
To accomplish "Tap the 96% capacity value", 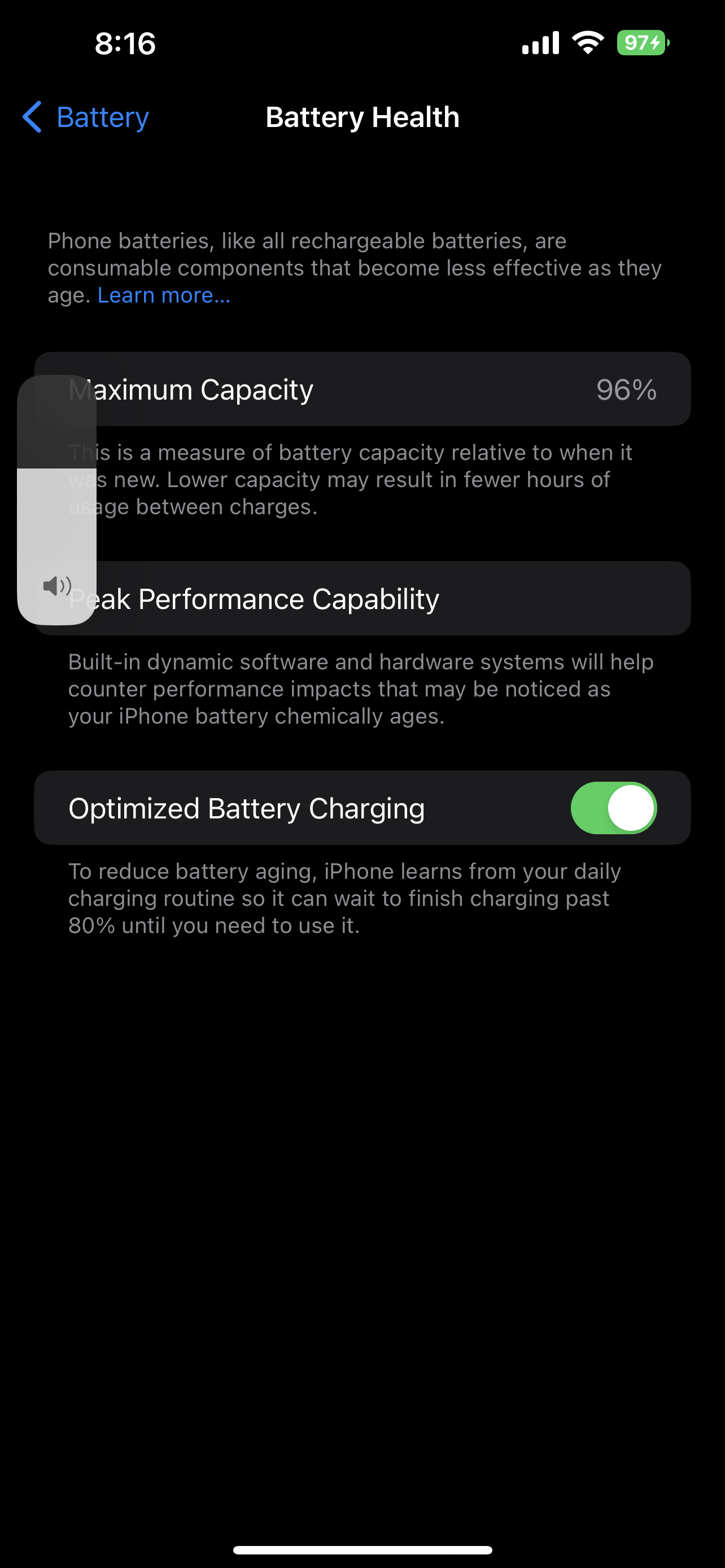I will pyautogui.click(x=626, y=389).
